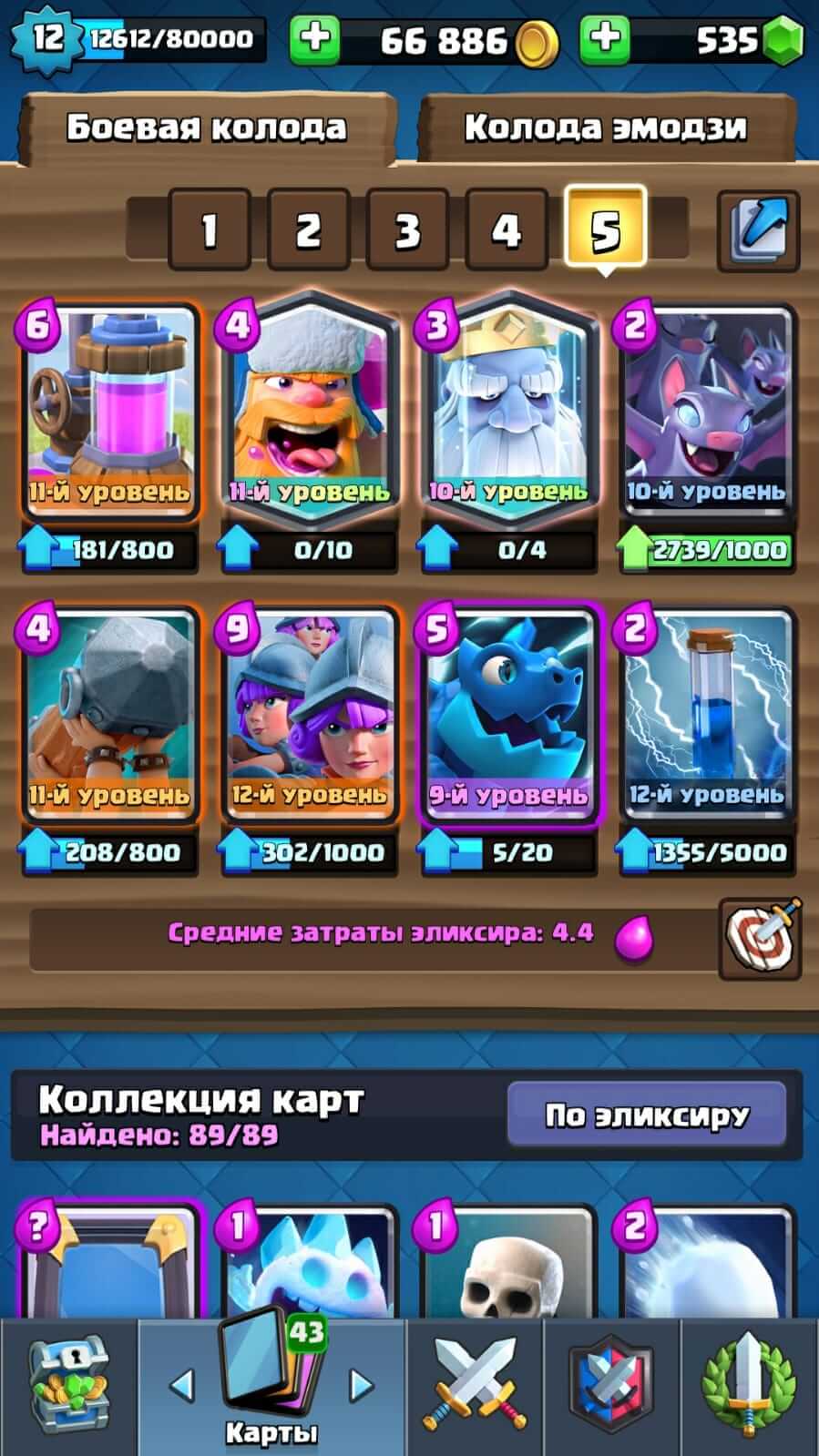Open the Колода эмодзи tab
Screen dimensions: 819x1456
coord(605,127)
